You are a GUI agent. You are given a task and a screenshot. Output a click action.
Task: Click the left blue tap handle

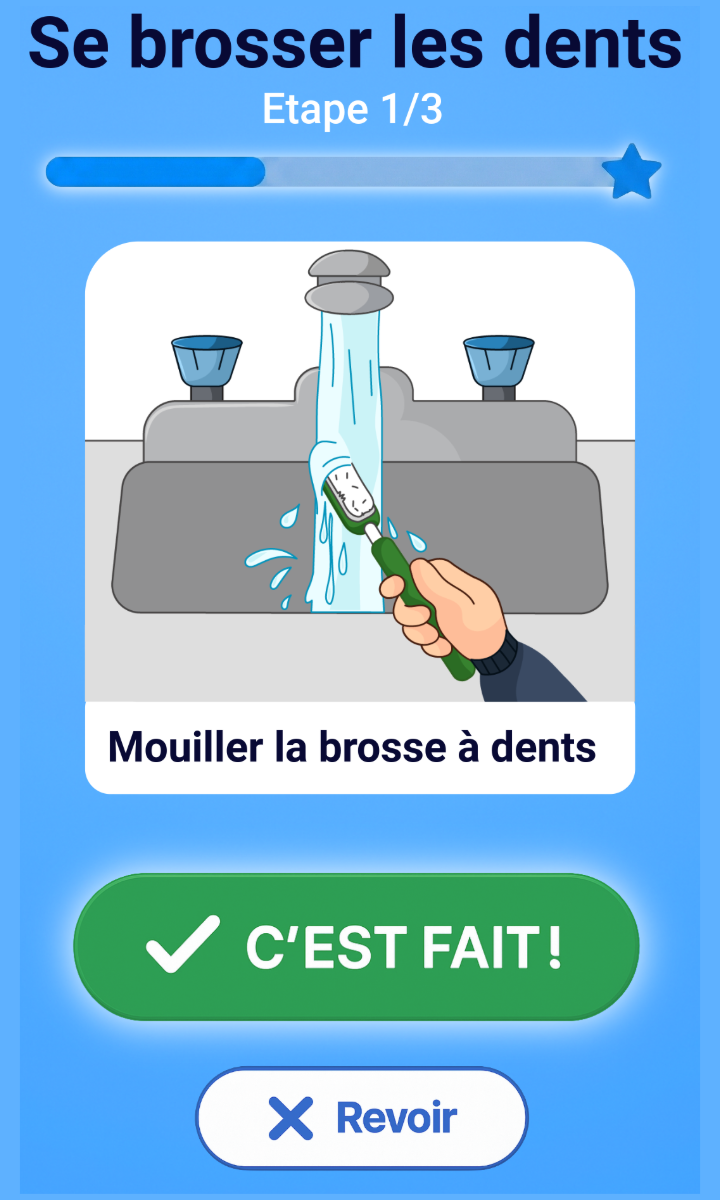click(208, 360)
